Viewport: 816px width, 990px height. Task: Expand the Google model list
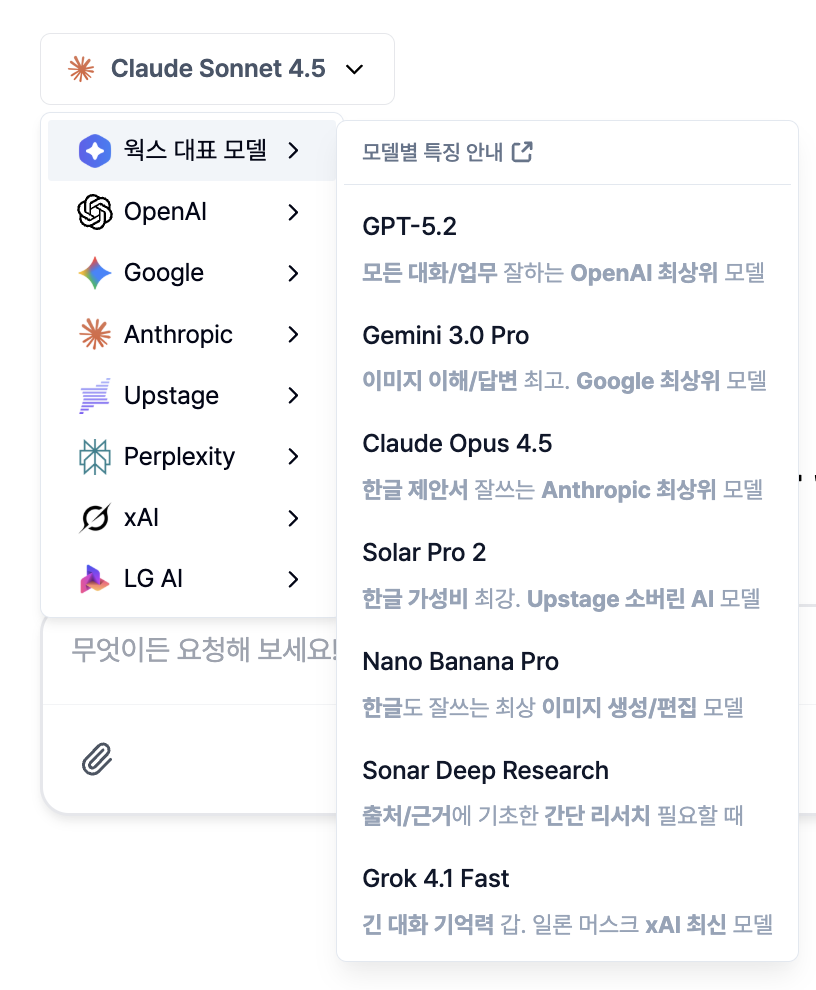[x=190, y=273]
